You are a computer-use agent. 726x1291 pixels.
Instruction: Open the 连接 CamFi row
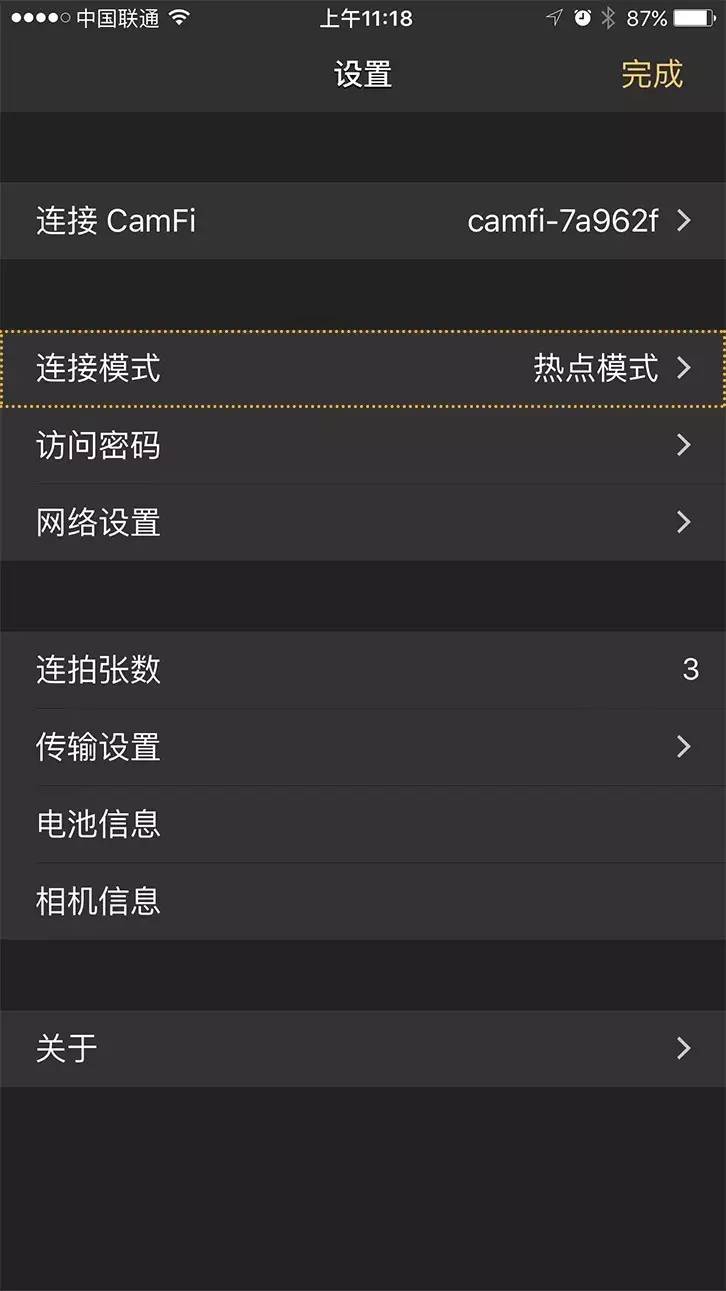363,221
